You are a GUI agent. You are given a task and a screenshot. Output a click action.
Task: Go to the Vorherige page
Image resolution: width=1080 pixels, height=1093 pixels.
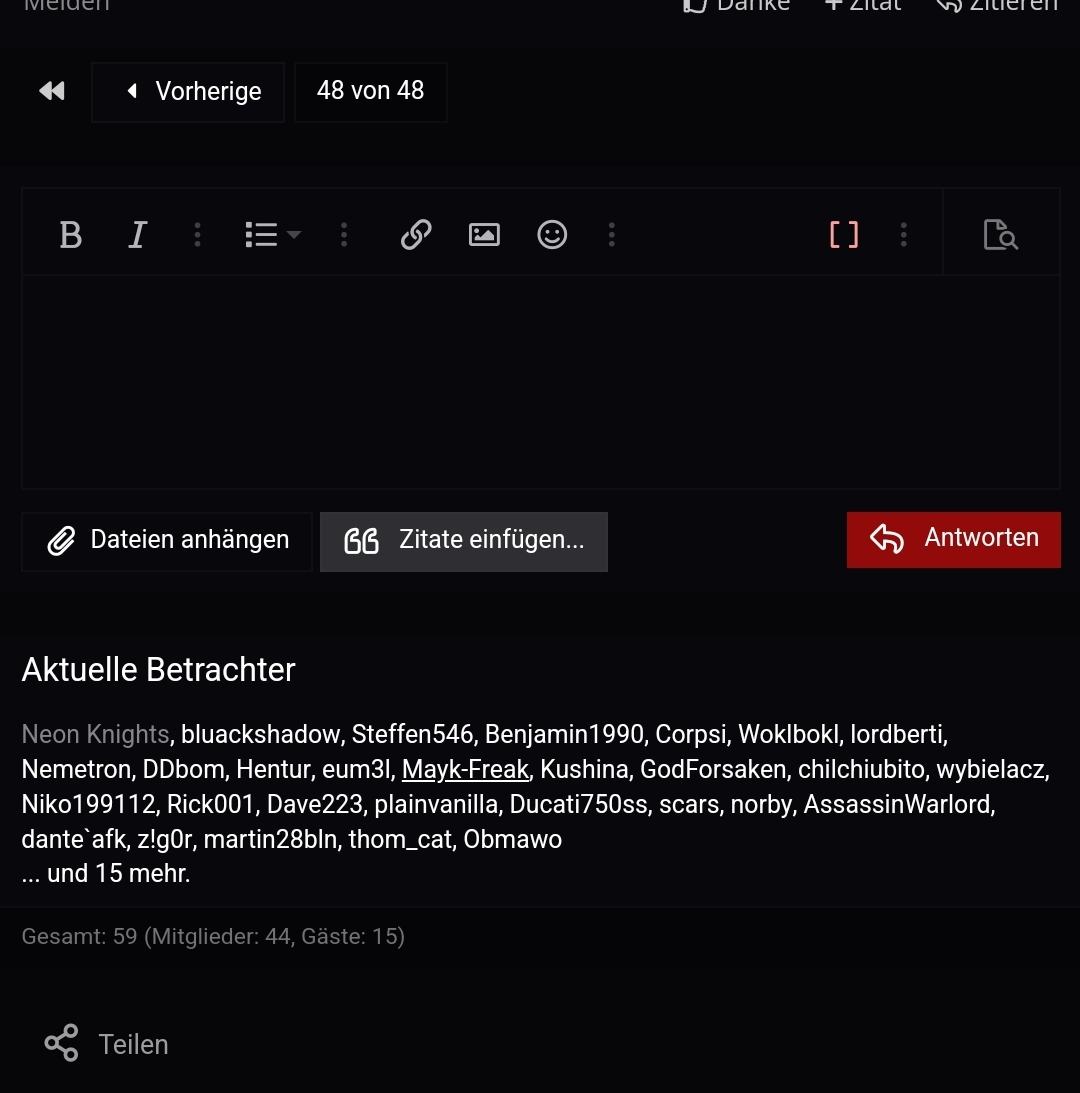pyautogui.click(x=189, y=92)
